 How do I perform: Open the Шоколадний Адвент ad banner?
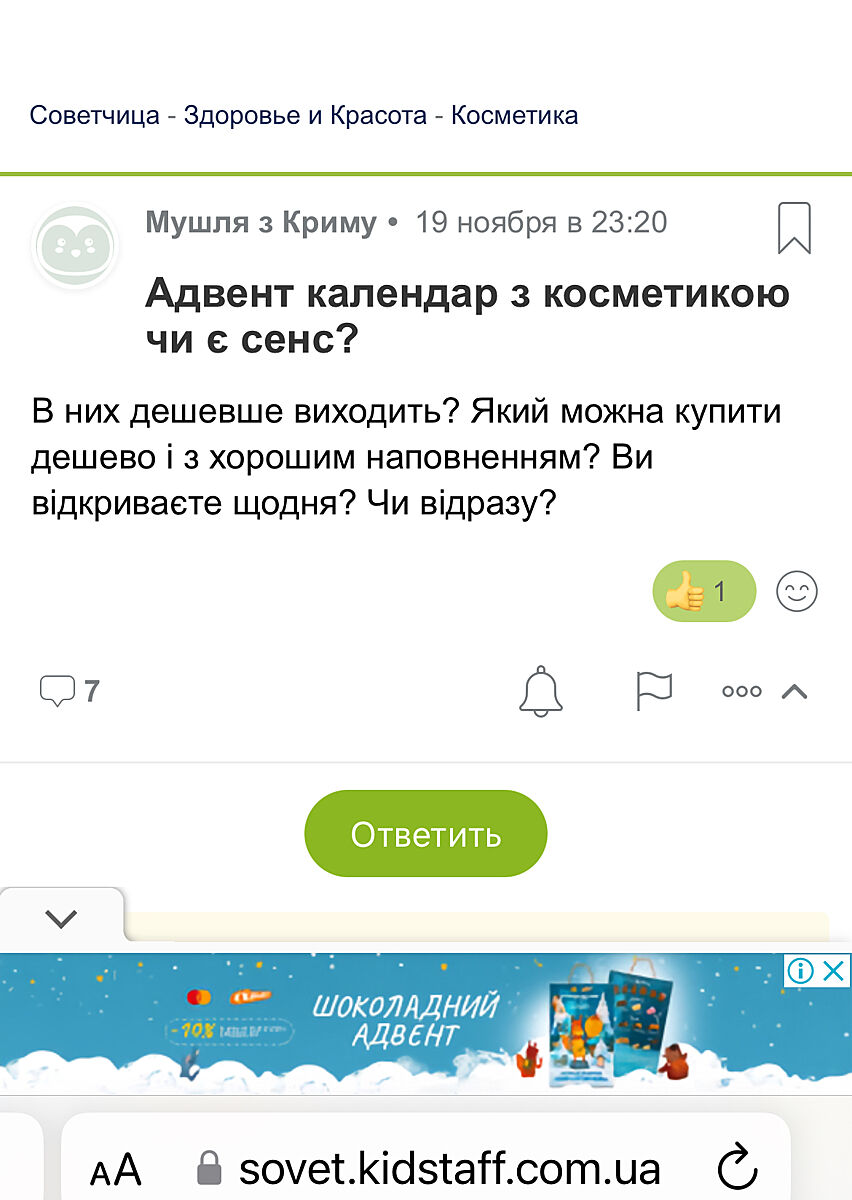coord(400,1020)
